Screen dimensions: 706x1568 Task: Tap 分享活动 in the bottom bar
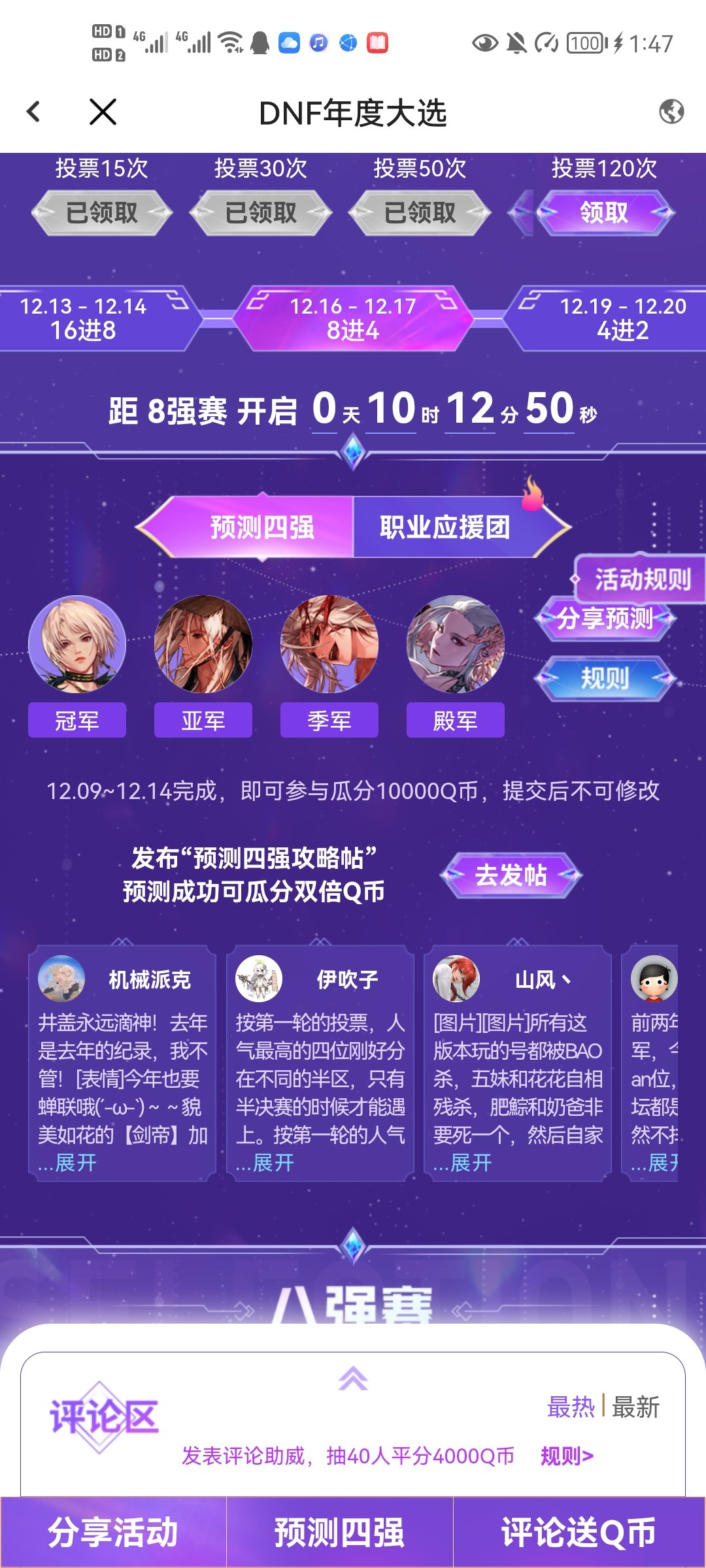(x=112, y=1532)
